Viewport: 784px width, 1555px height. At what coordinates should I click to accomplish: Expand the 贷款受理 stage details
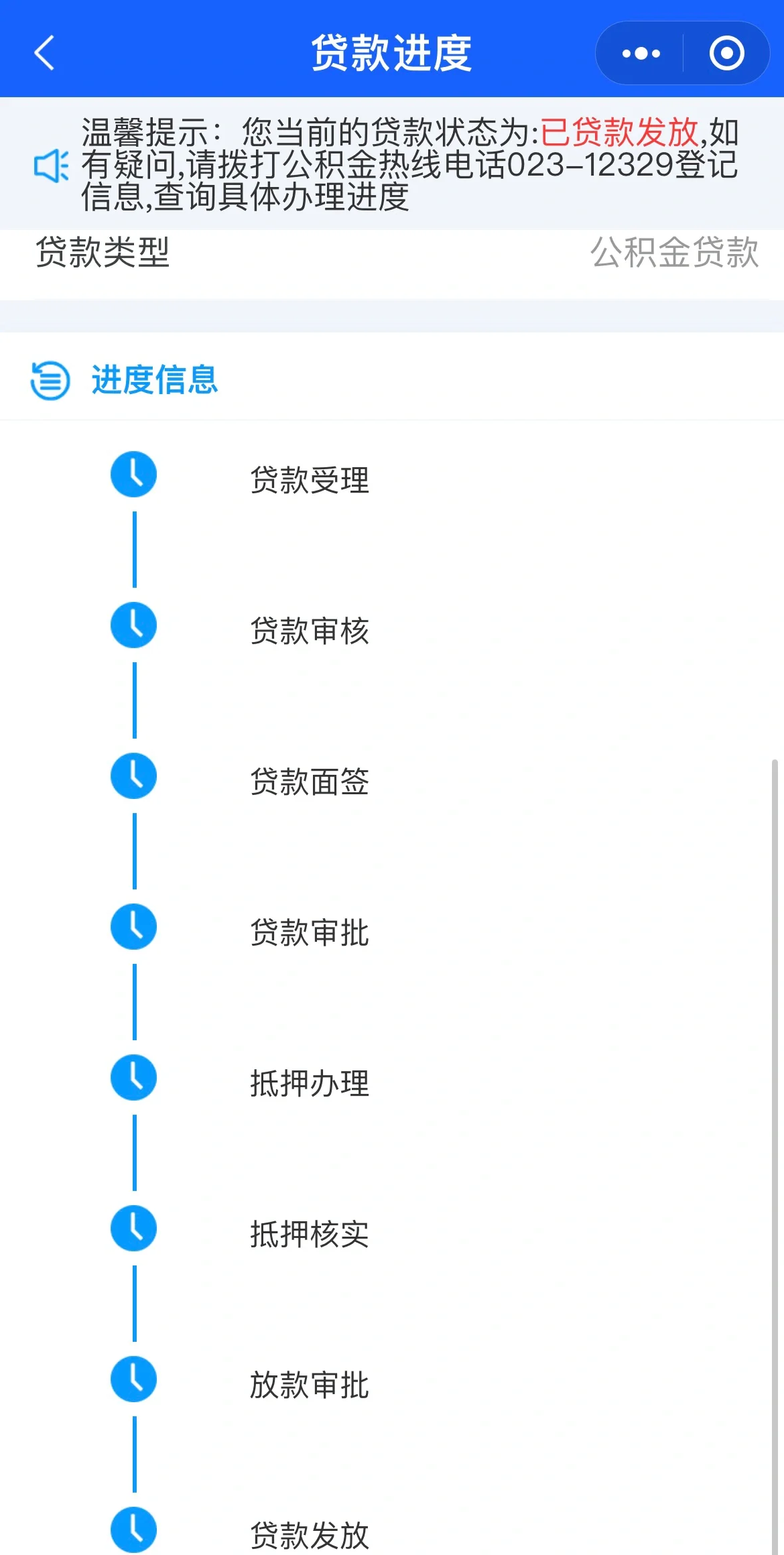click(x=311, y=478)
